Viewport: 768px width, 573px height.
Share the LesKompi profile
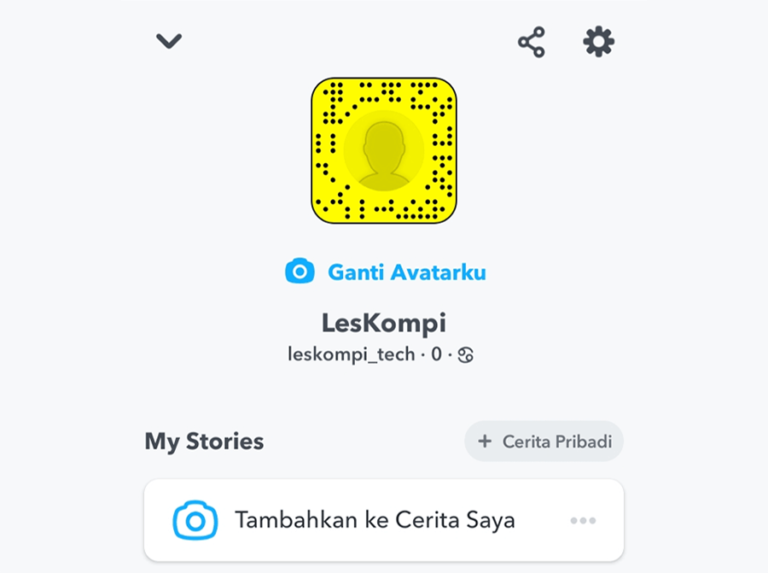pos(531,42)
